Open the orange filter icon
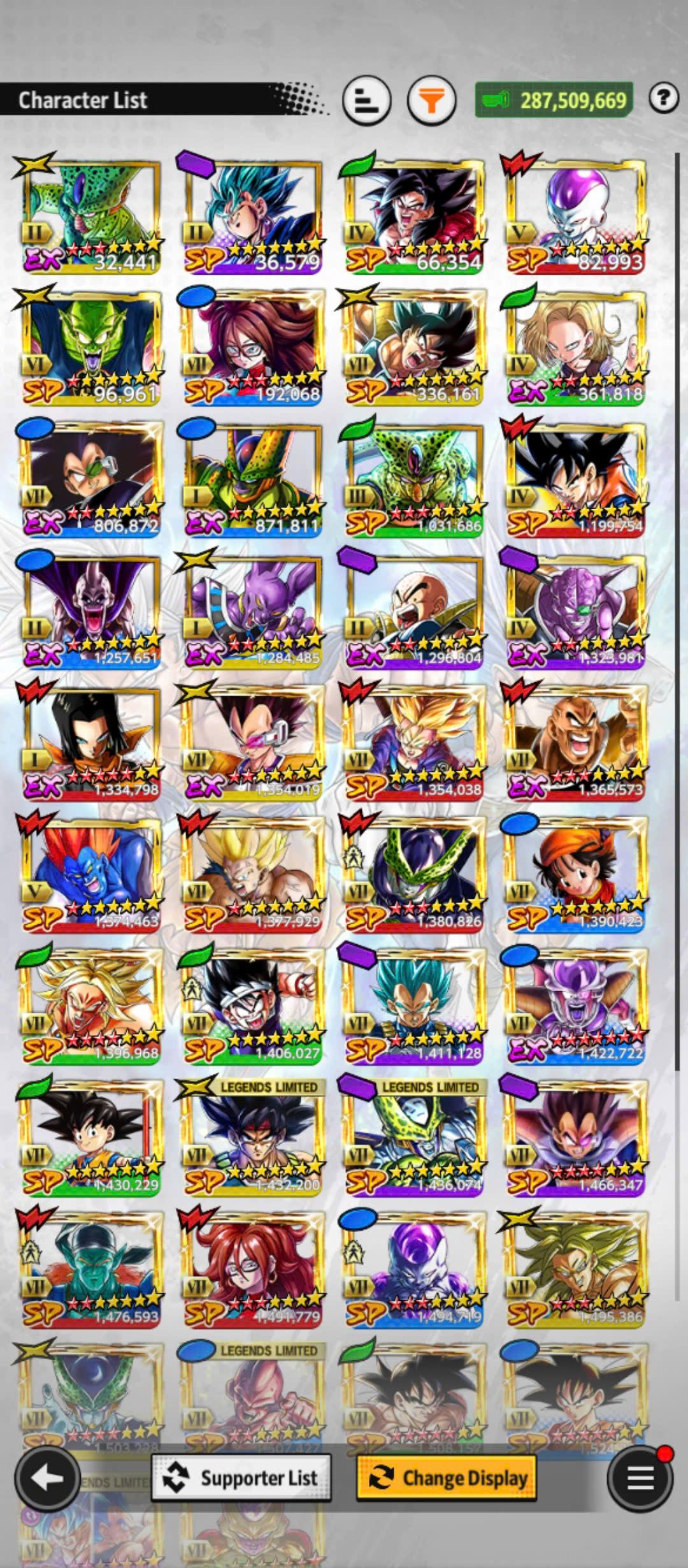 (431, 100)
